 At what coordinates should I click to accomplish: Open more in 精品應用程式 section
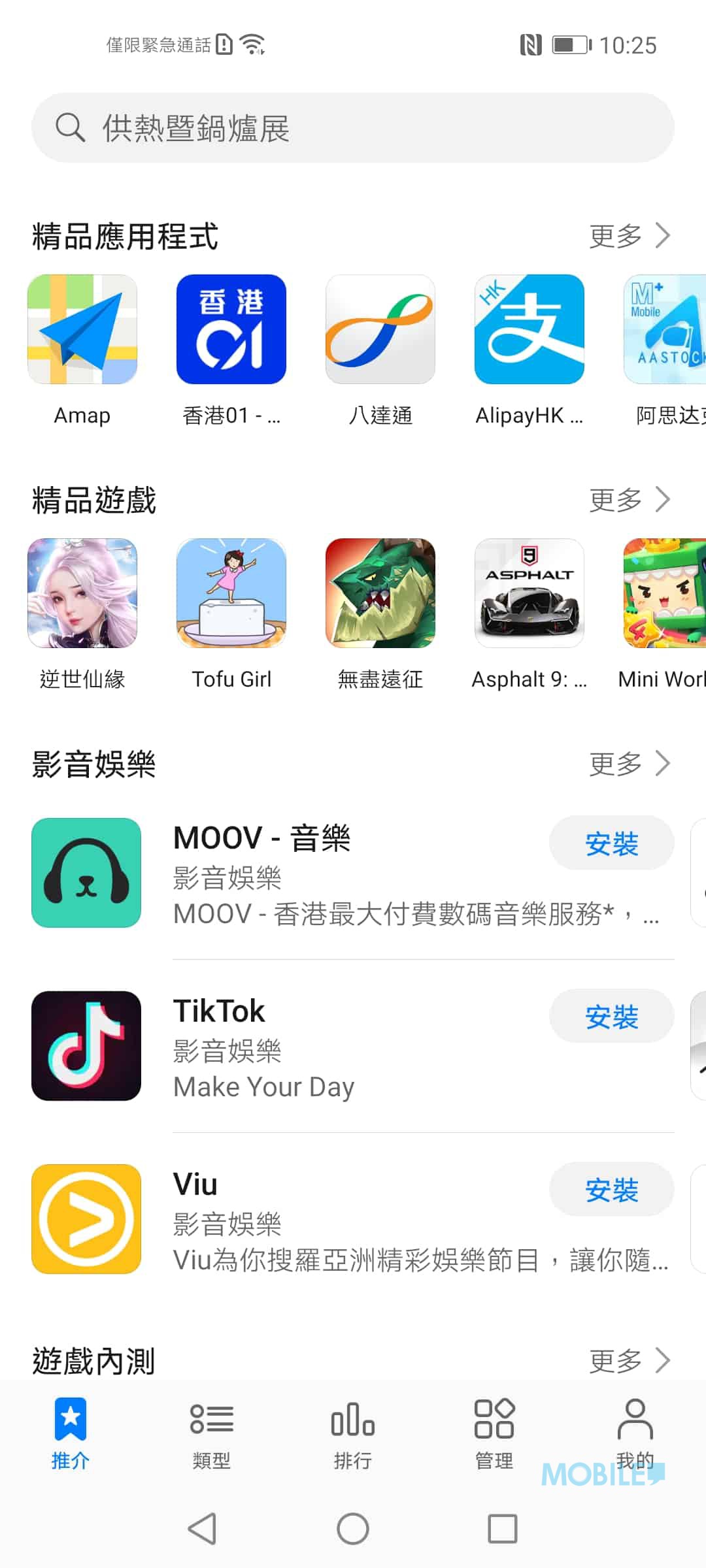(x=630, y=236)
